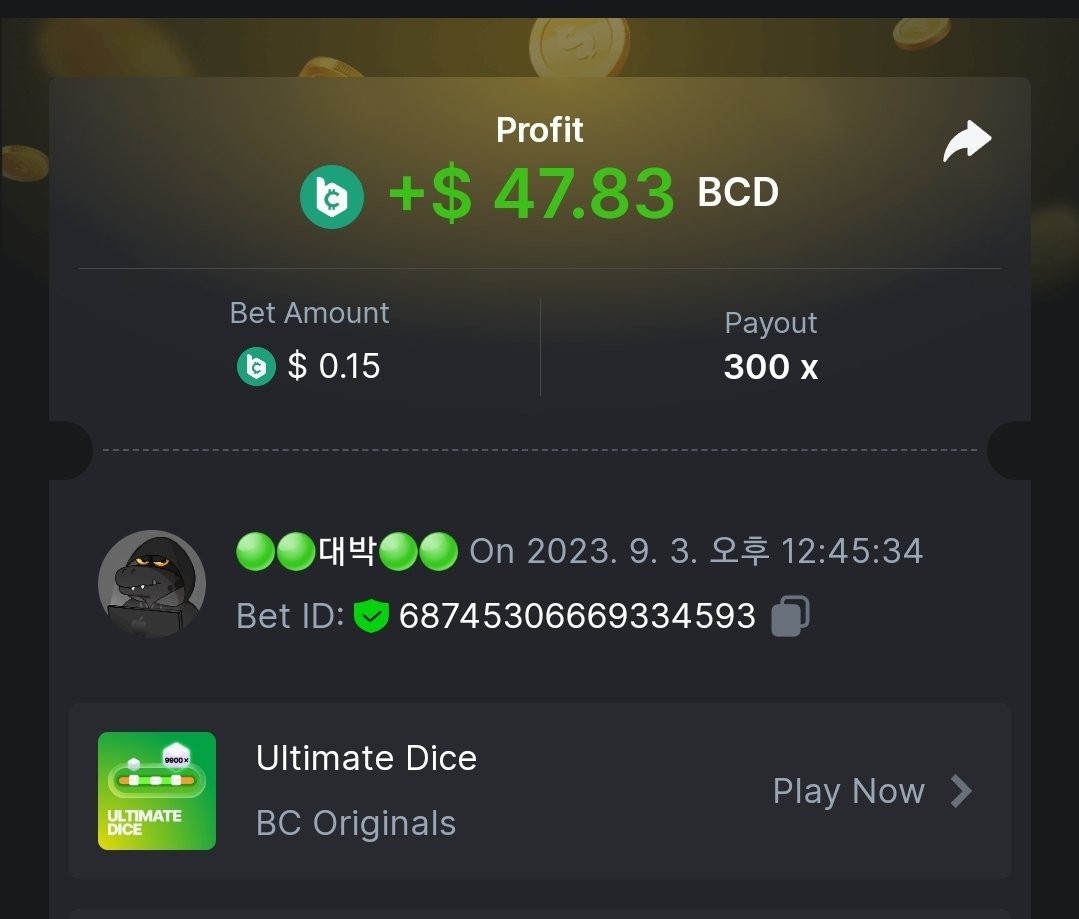Open the Ultimate Dice game row
Screen dimensions: 1079x919
tap(540, 790)
